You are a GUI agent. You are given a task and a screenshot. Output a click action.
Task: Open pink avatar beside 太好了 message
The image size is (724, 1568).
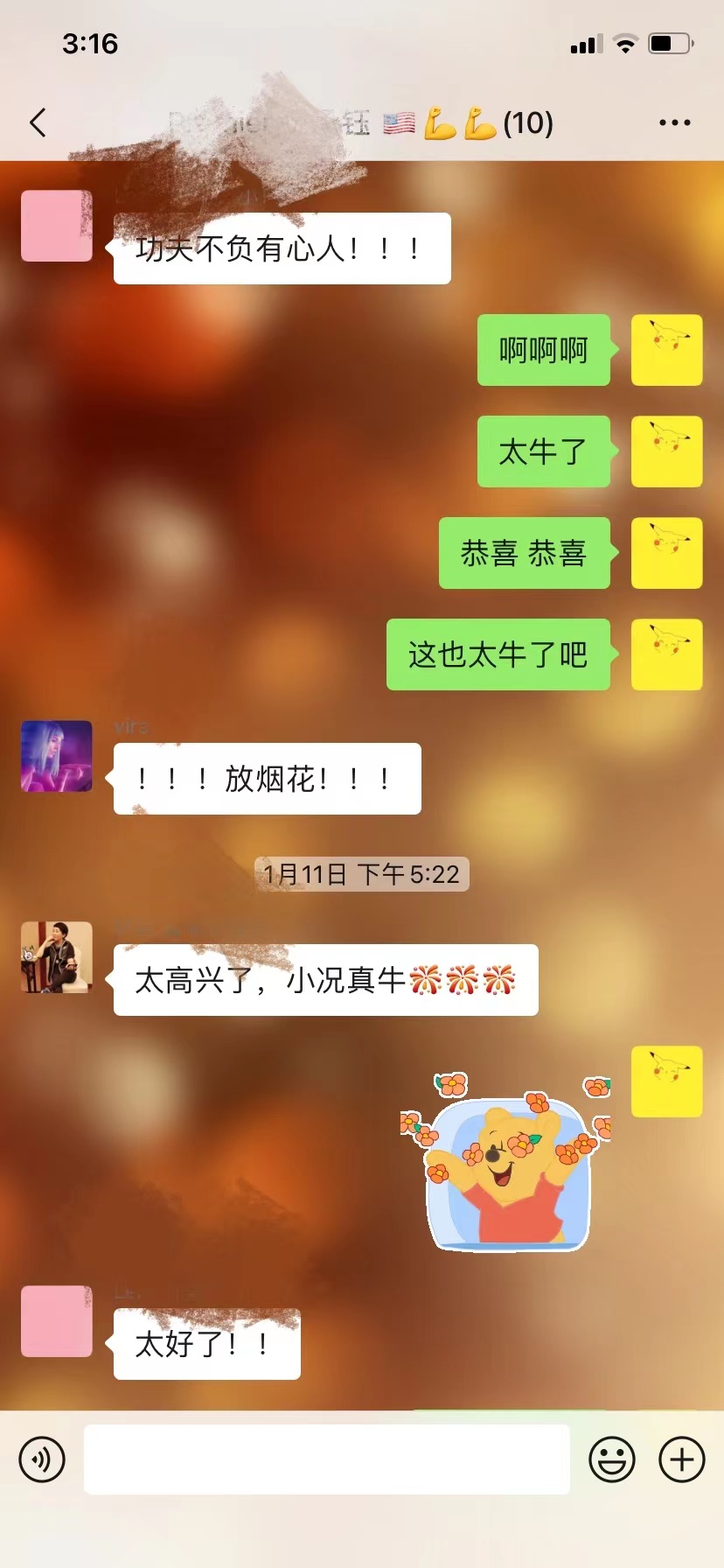(x=57, y=1321)
